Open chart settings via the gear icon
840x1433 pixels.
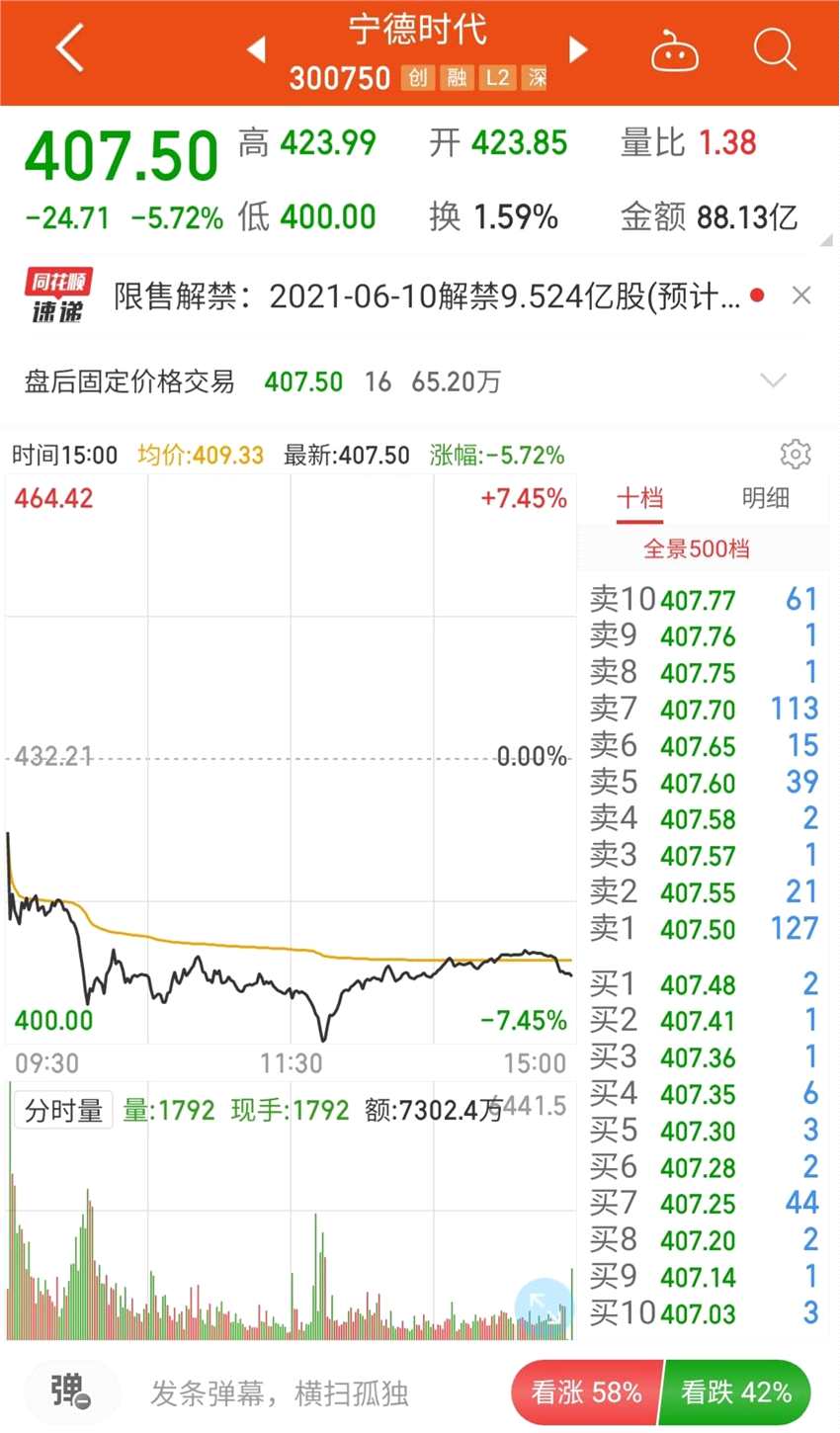click(796, 454)
